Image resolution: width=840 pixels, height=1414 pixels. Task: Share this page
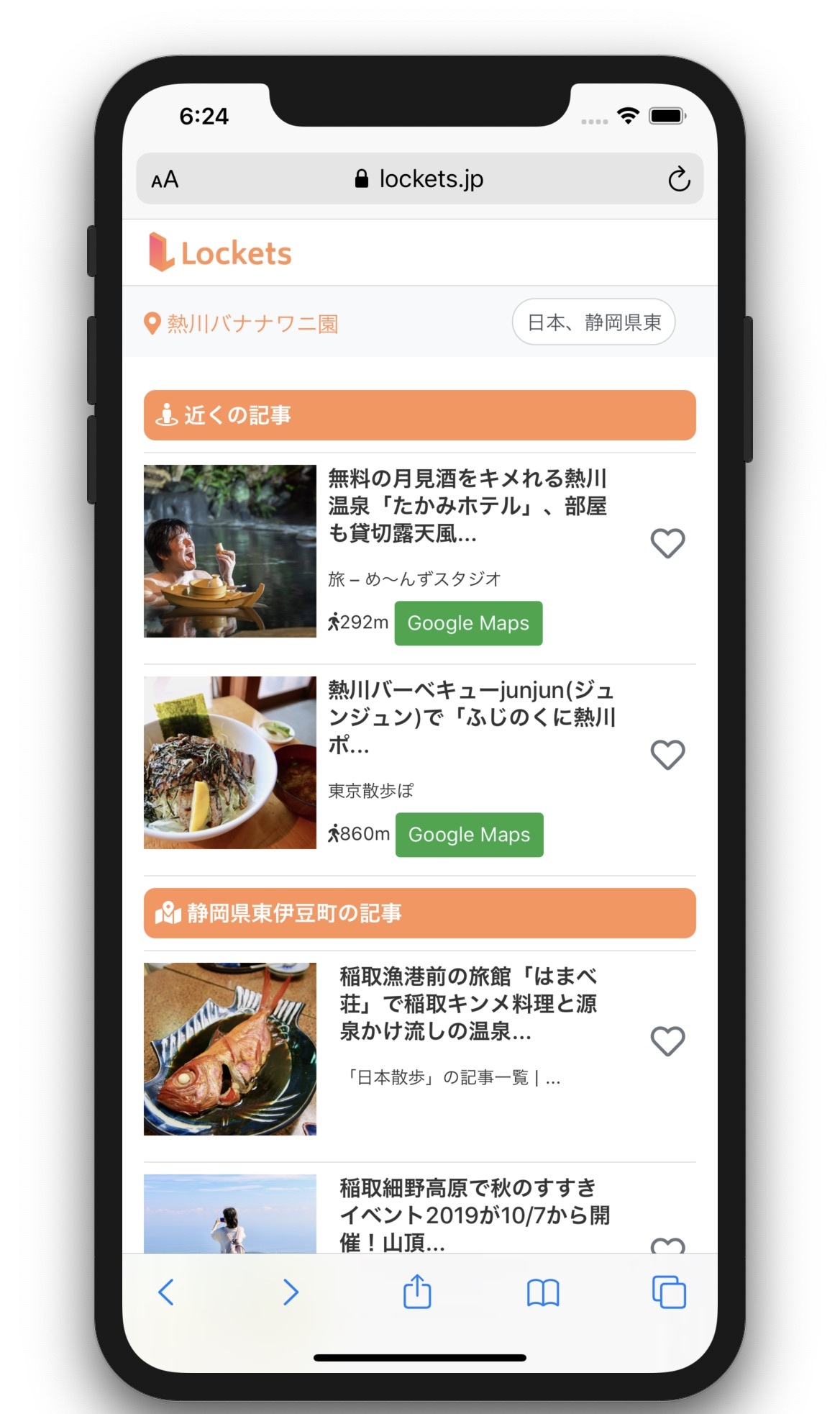(x=417, y=1292)
